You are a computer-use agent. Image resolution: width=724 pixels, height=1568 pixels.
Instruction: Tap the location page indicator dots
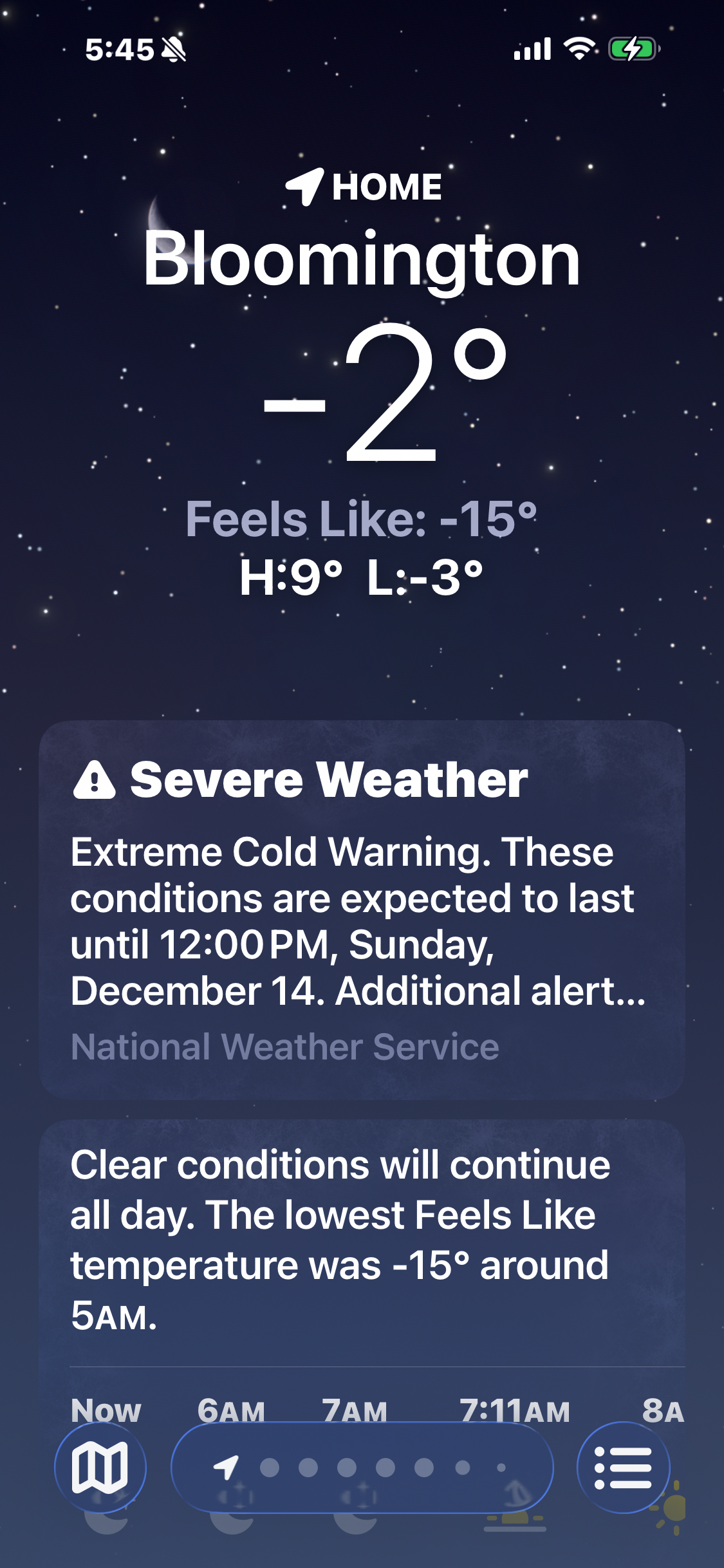[x=362, y=1467]
